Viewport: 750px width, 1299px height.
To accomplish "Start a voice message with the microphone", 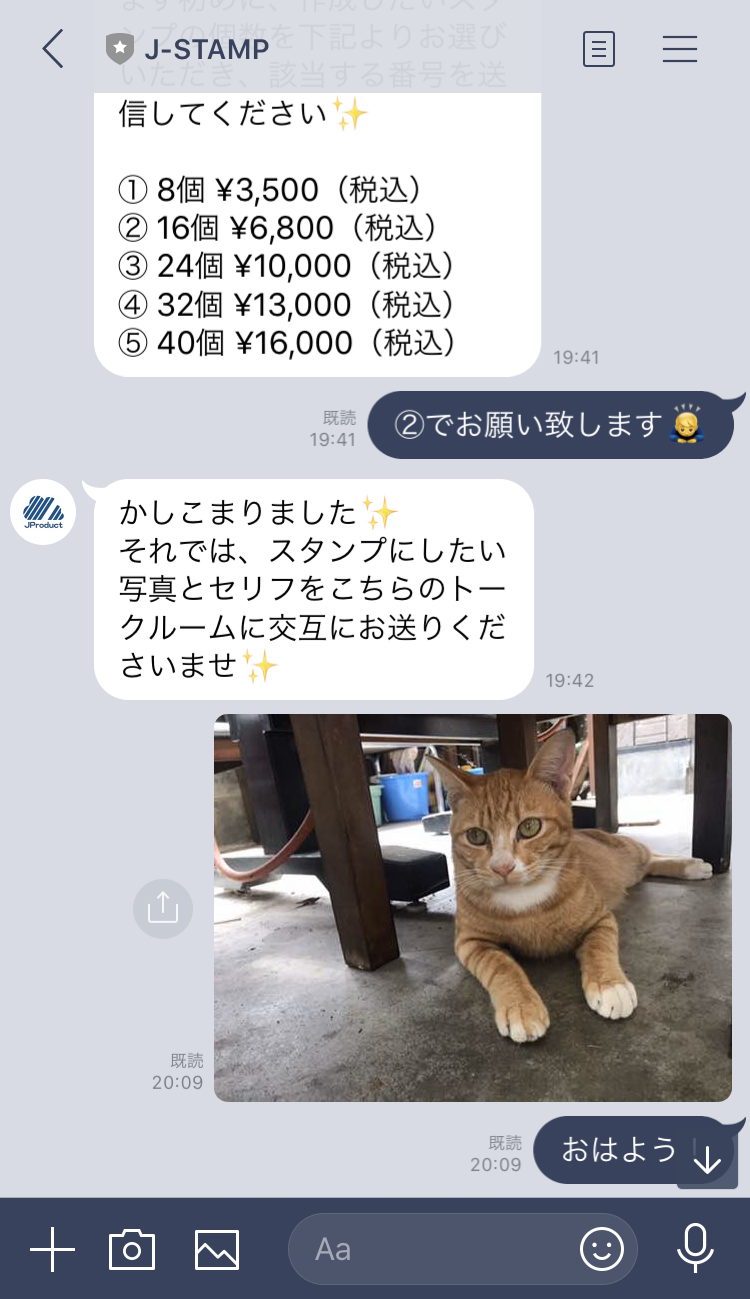I will tap(694, 1248).
